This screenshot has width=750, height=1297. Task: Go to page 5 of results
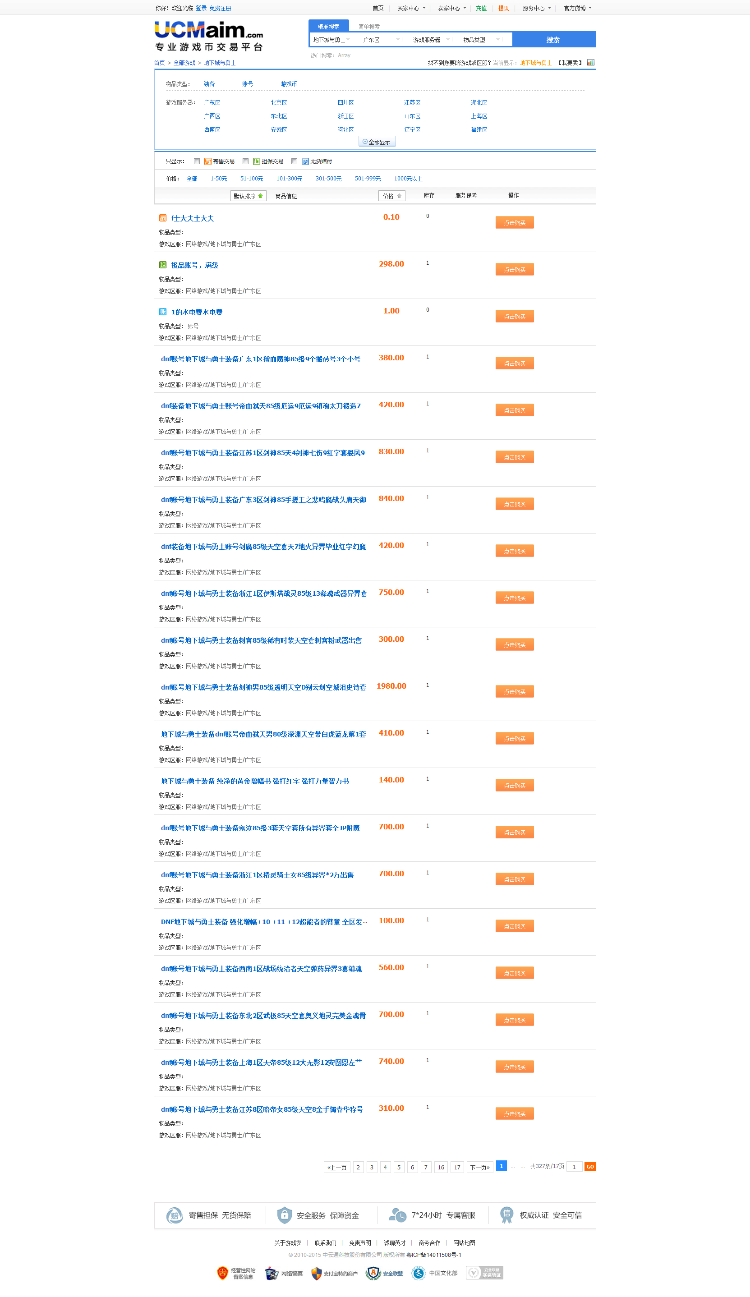pyautogui.click(x=398, y=1167)
